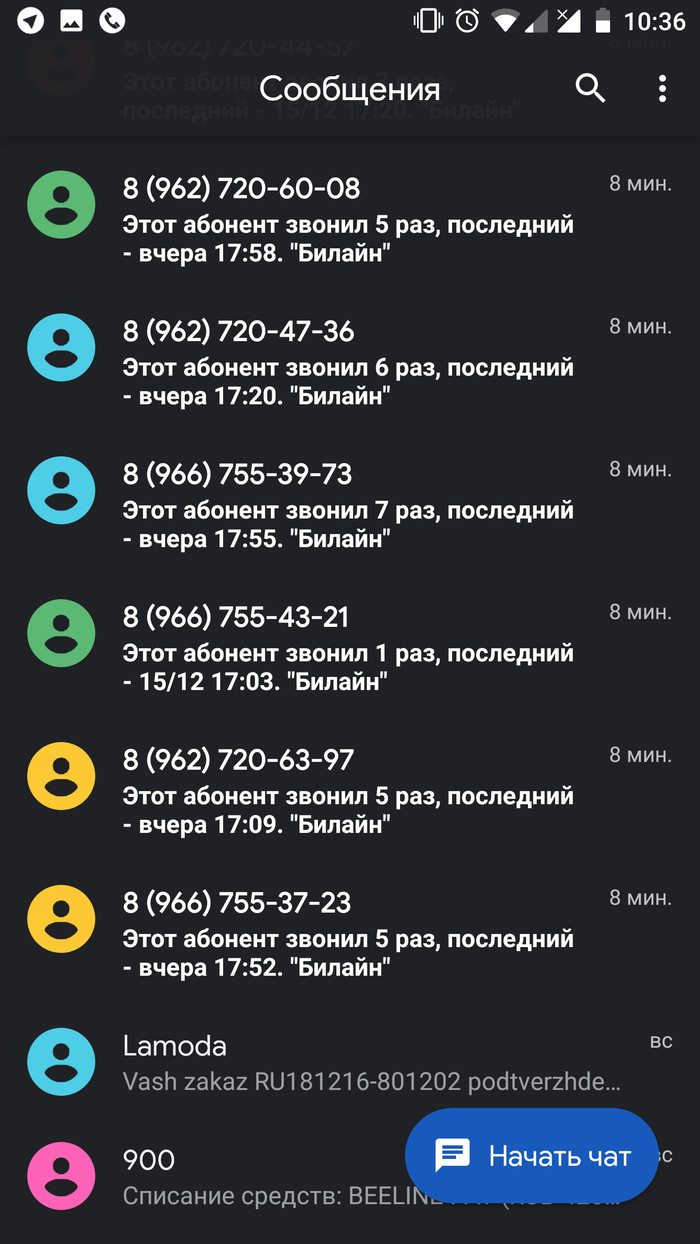
Task: Select the 8 (966) 755-43-21 conversation
Action: (348, 649)
